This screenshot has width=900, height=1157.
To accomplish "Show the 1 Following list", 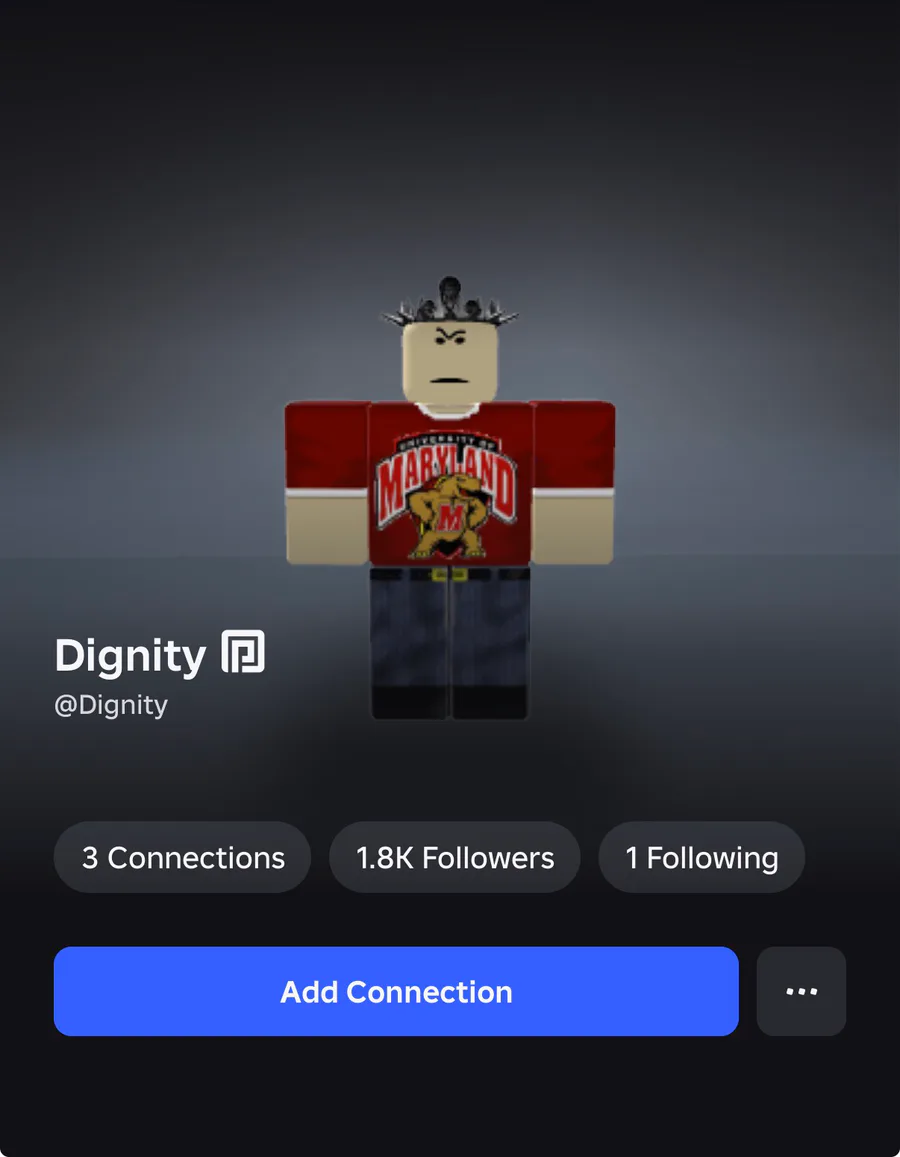I will click(702, 857).
